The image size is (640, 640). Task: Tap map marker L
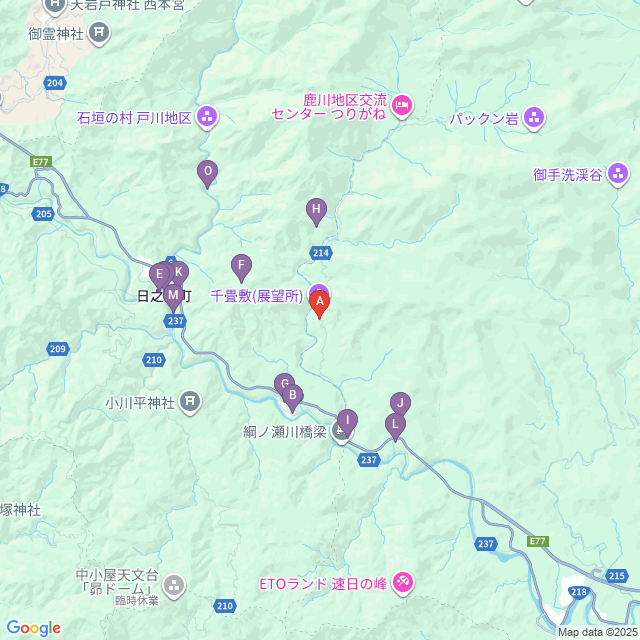click(395, 425)
